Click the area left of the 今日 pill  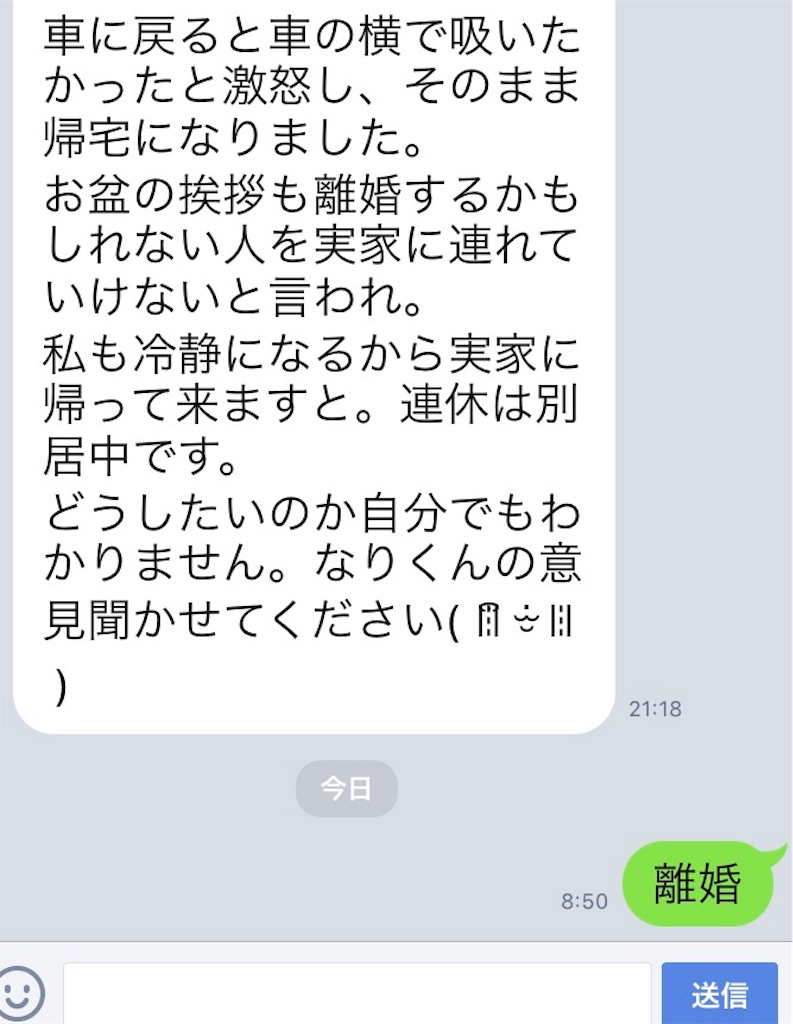(150, 788)
